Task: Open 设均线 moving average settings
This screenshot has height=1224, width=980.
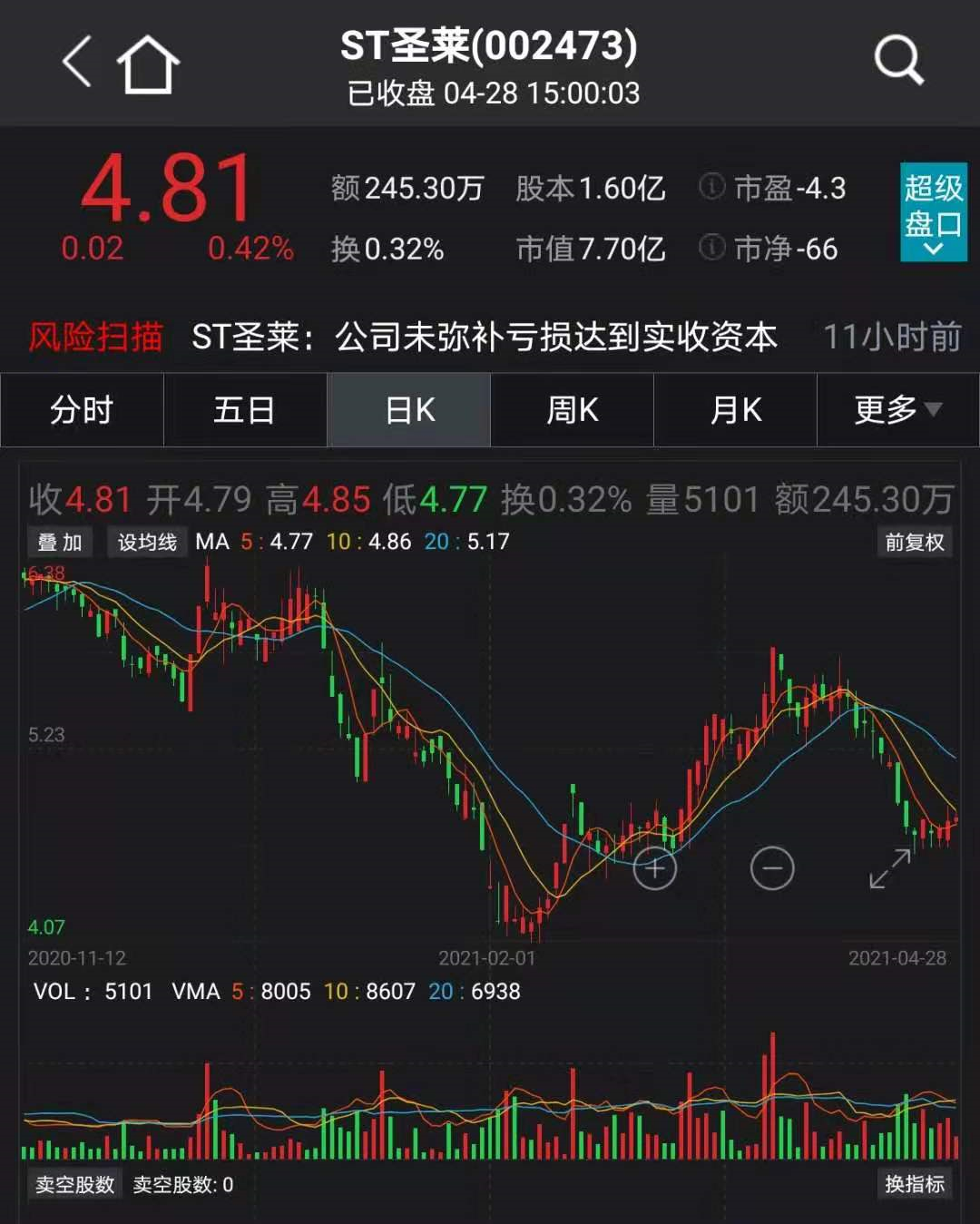Action: [x=147, y=543]
